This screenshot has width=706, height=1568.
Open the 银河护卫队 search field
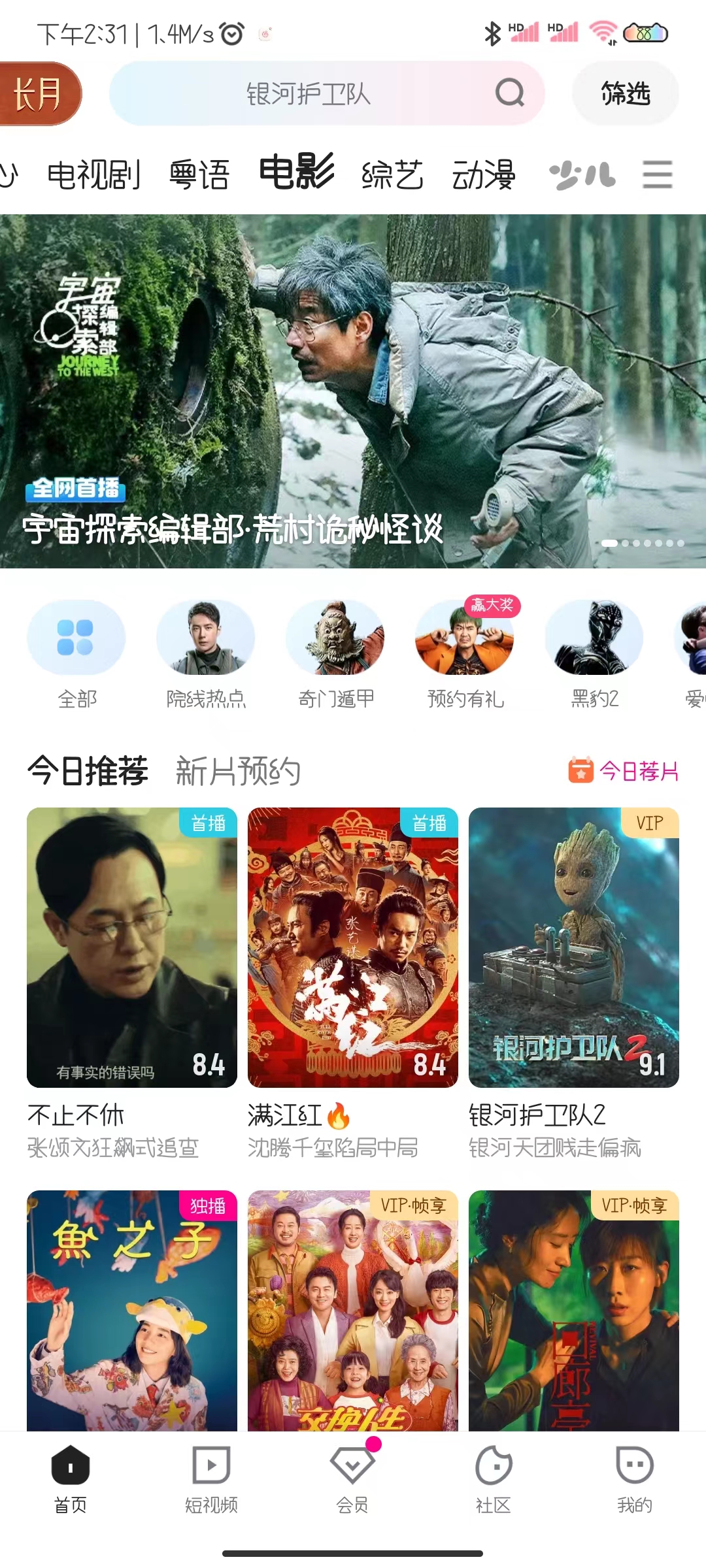tap(307, 93)
